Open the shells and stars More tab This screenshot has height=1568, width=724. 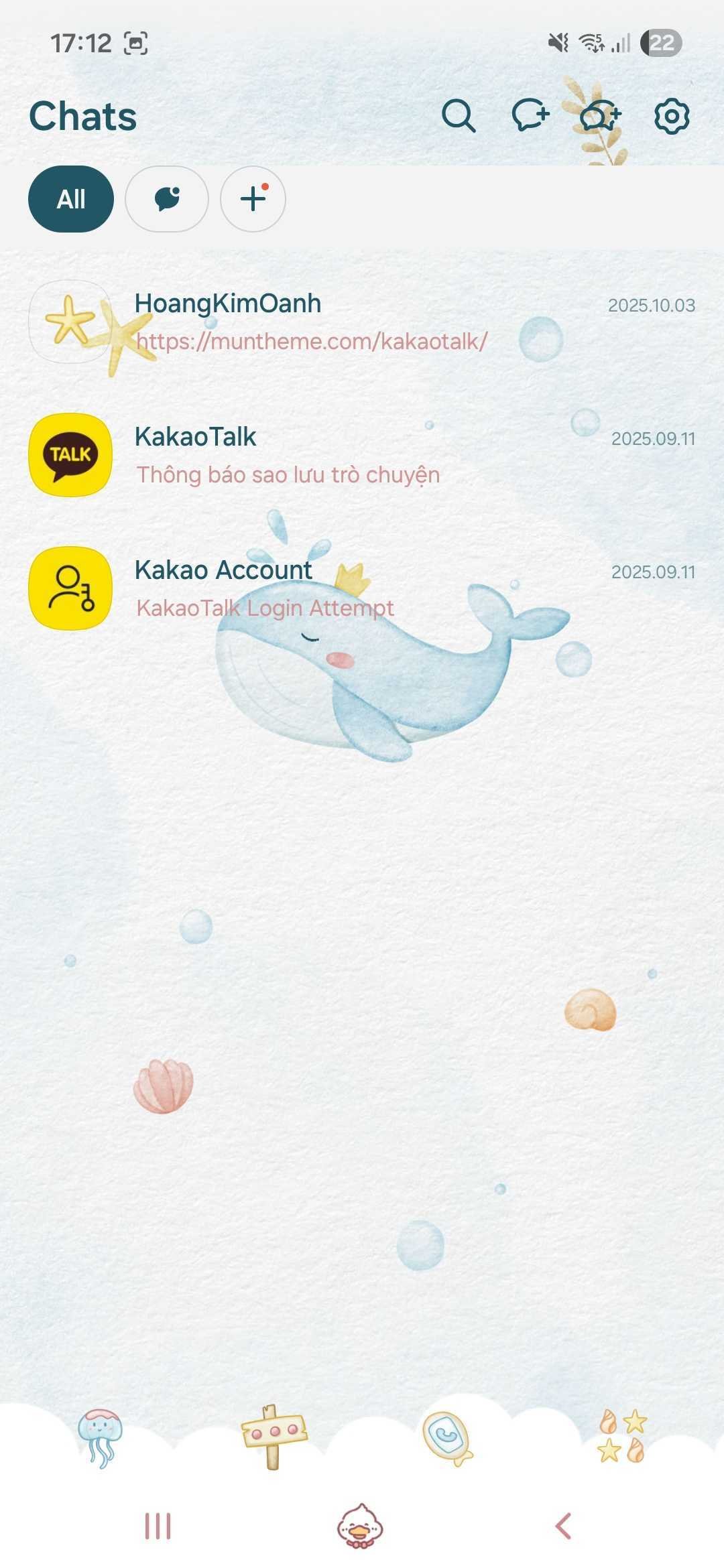[622, 1436]
